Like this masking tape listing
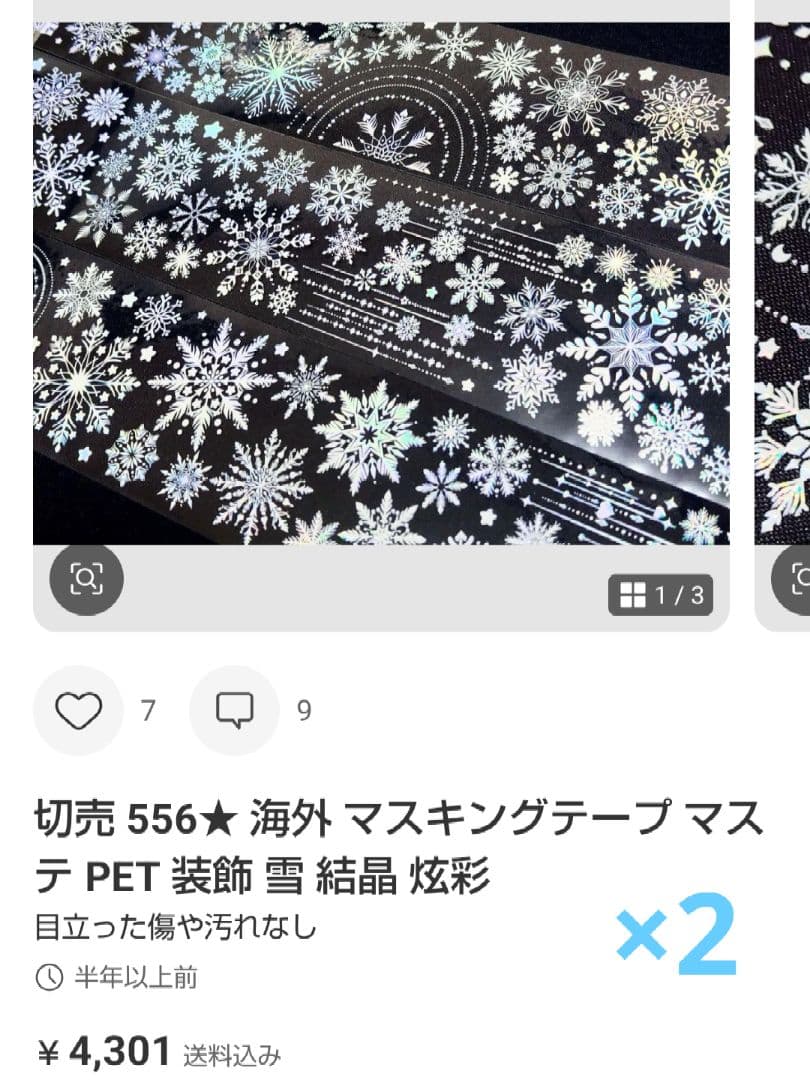 point(78,710)
